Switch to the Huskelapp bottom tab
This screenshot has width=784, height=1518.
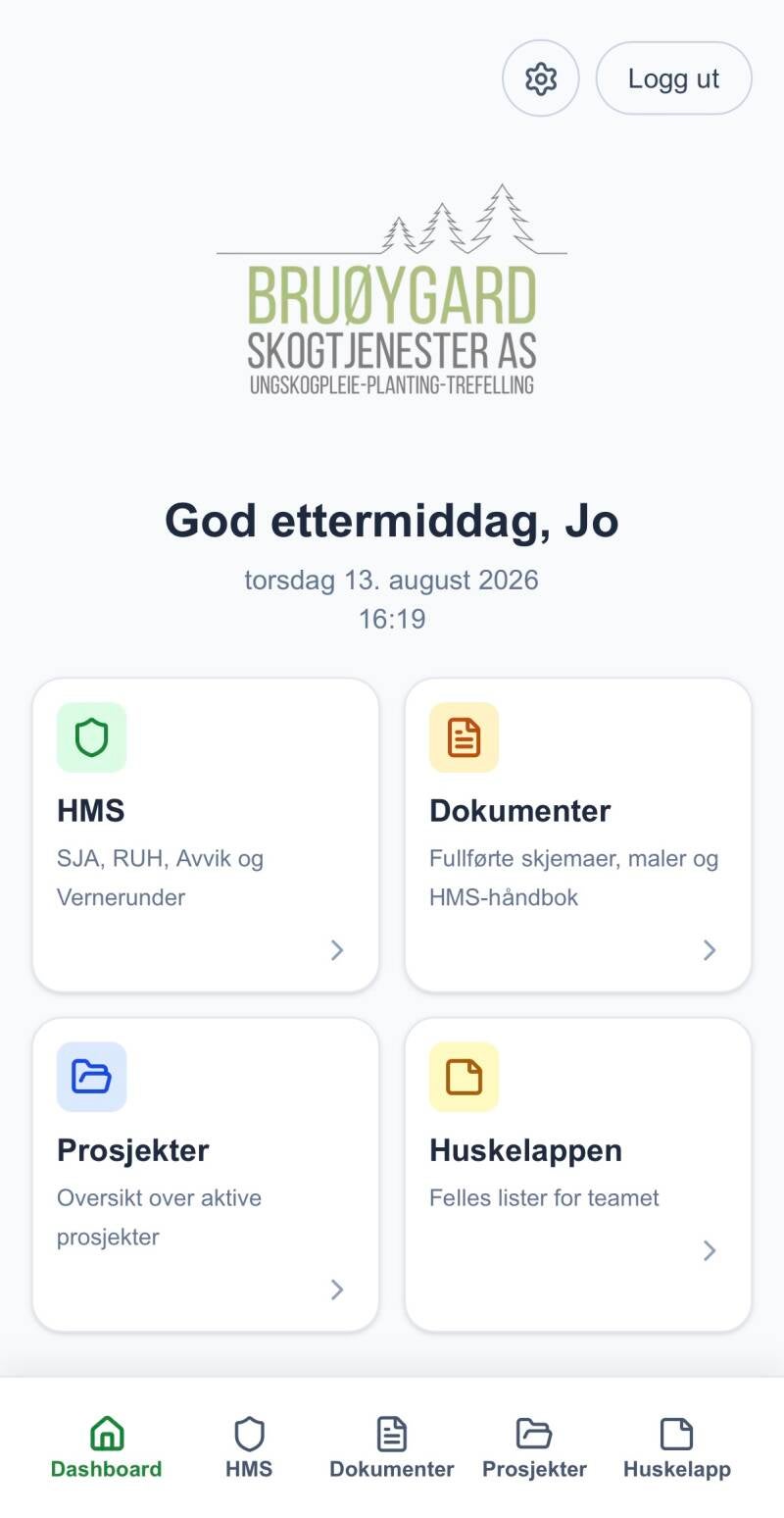tap(677, 1447)
